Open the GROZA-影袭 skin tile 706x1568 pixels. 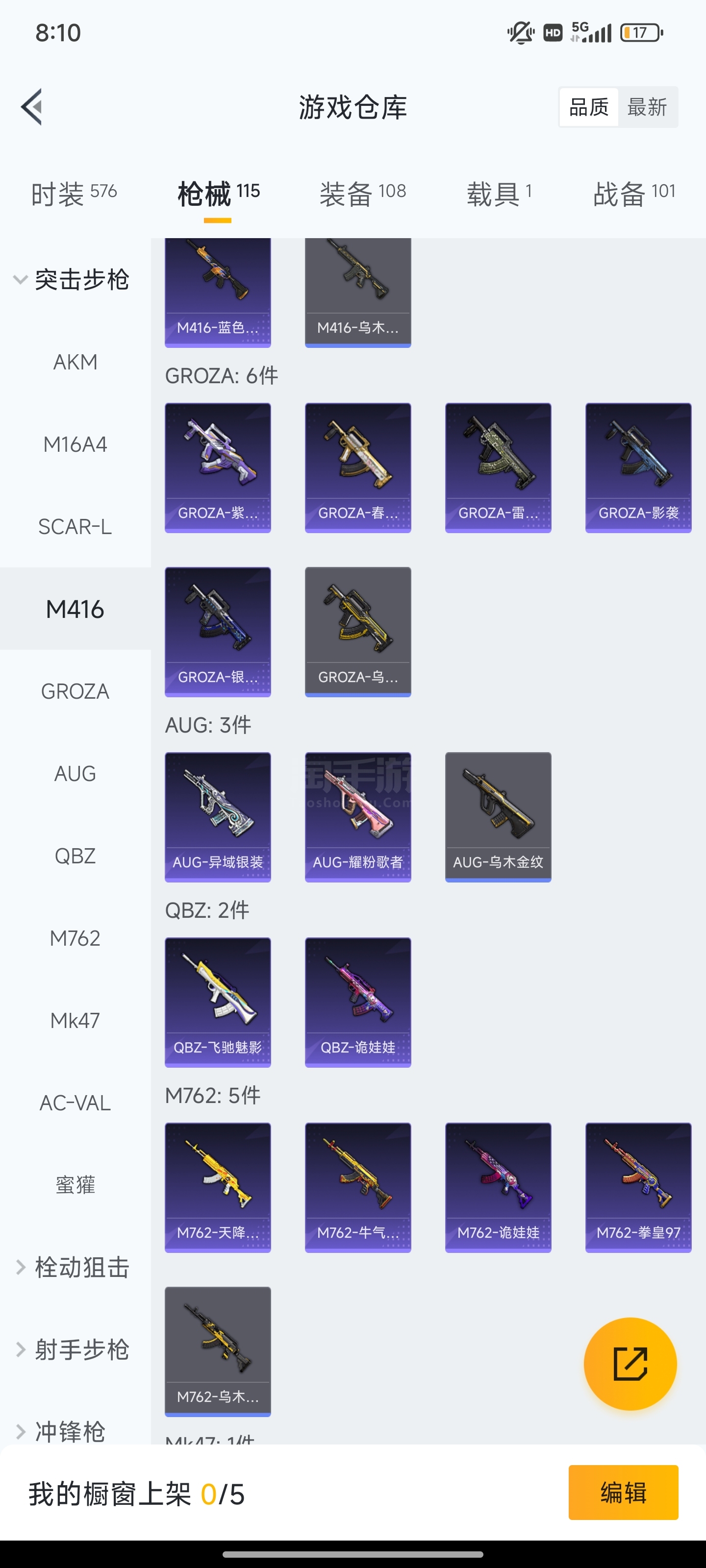click(638, 467)
